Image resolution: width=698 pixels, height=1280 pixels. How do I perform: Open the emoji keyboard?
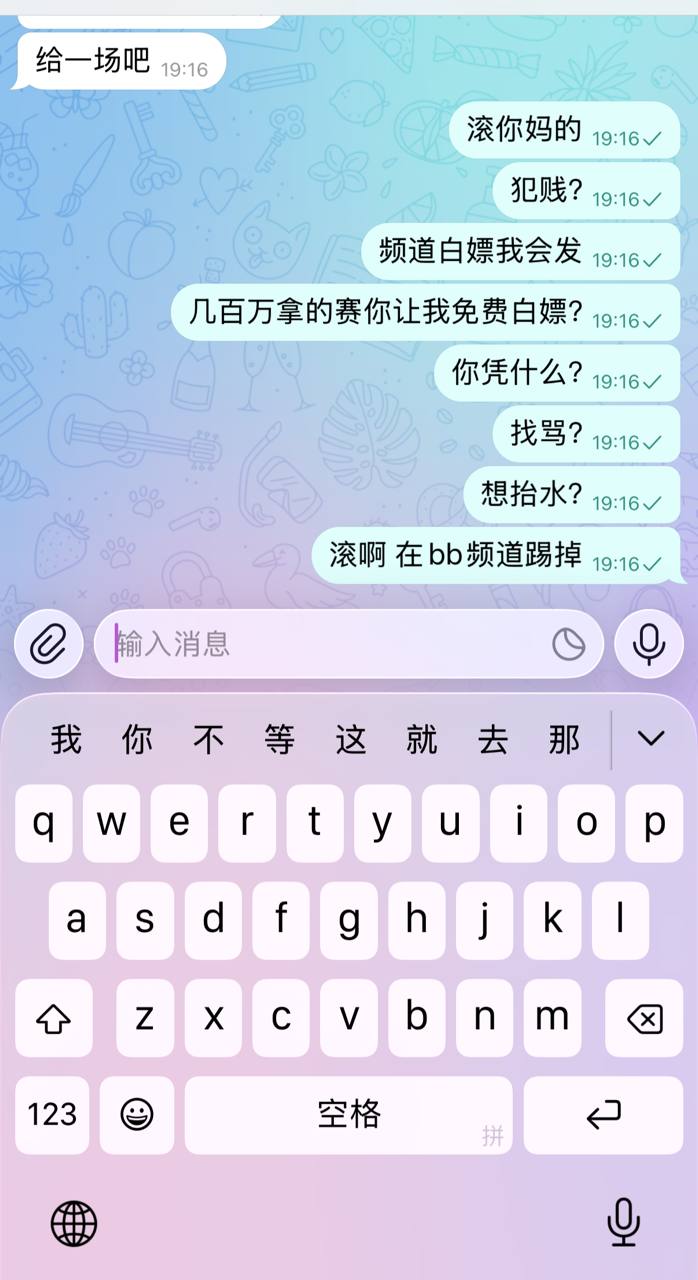137,1114
